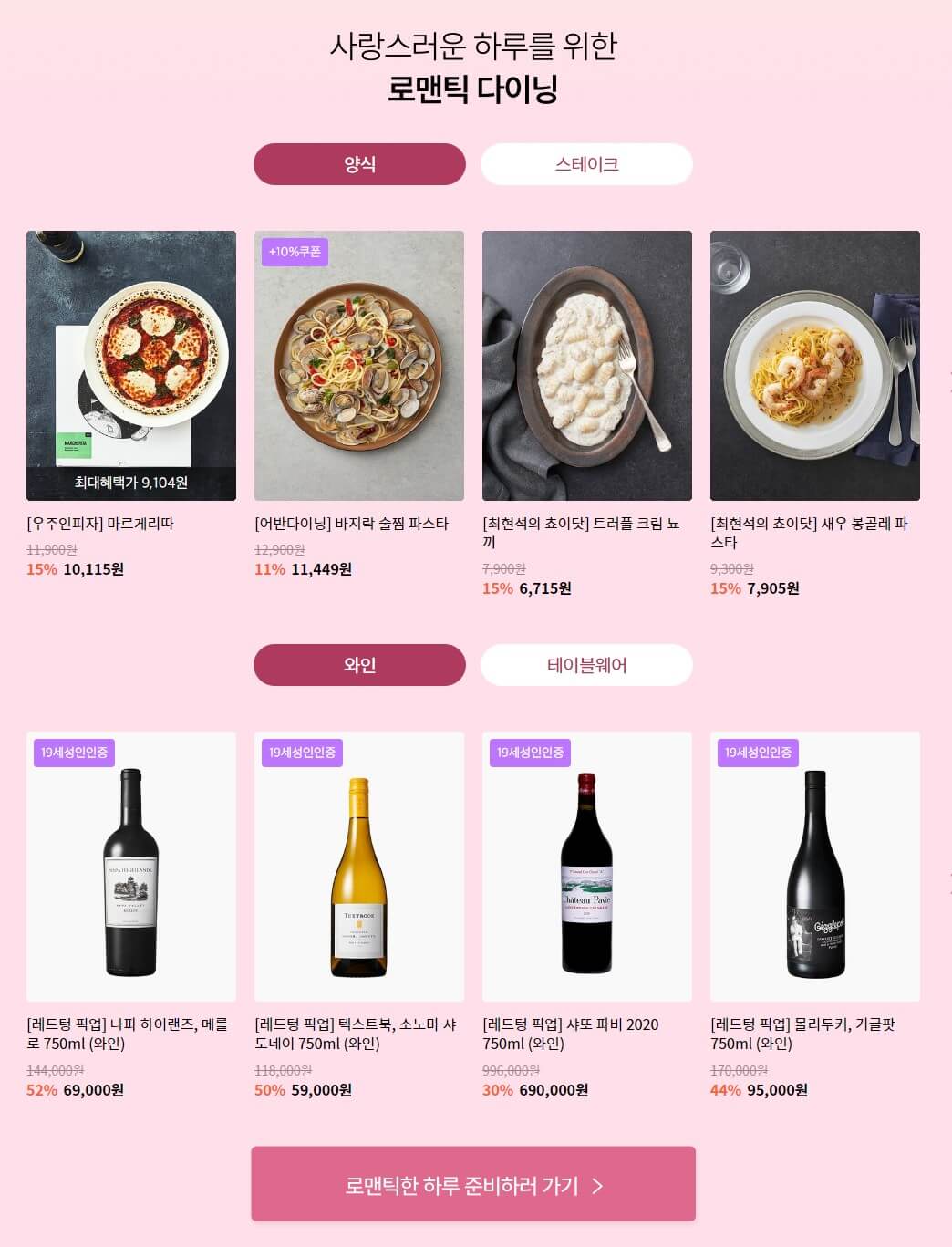Open the 샤또 파비 2020 wine image
The height and width of the screenshot is (1247, 952).
click(587, 865)
